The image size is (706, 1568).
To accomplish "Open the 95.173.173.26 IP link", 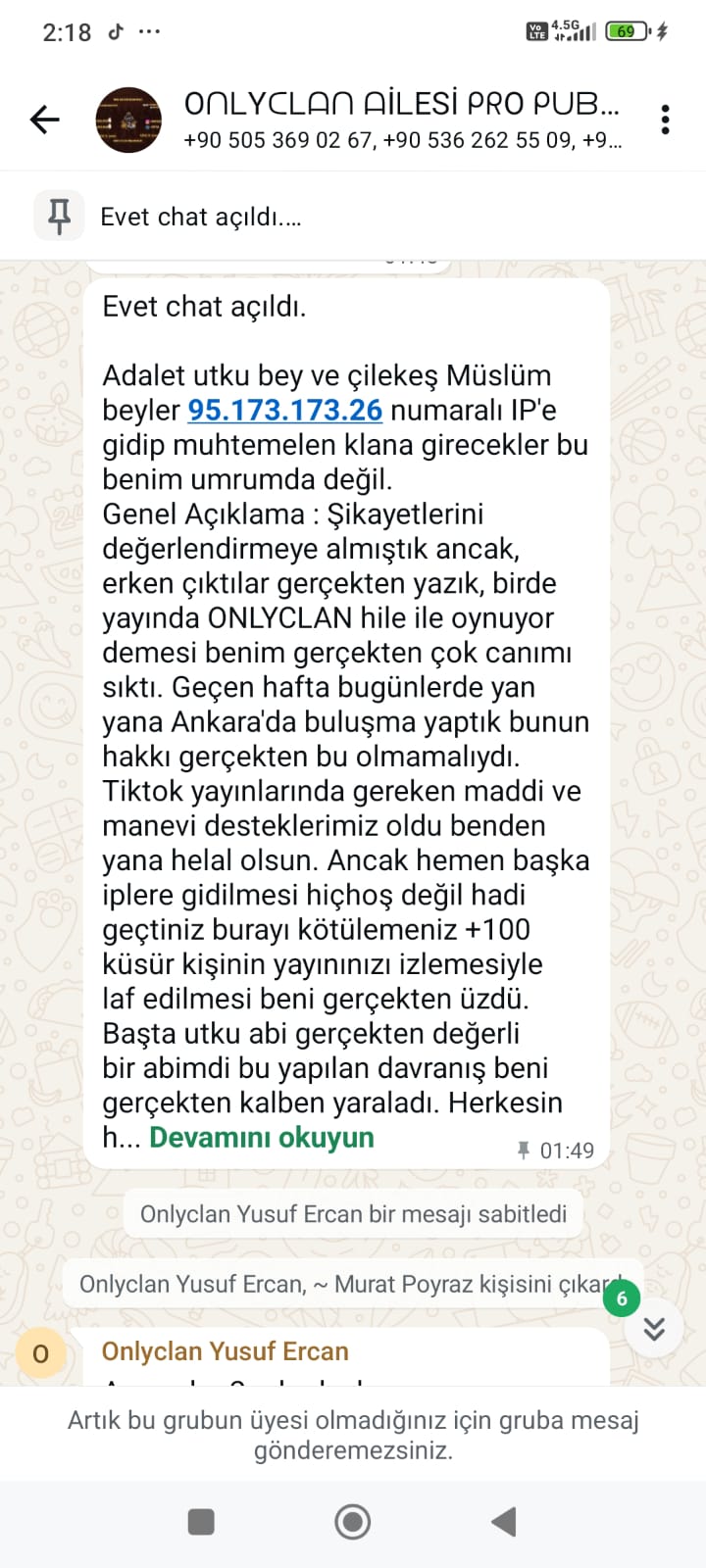I will (x=284, y=410).
